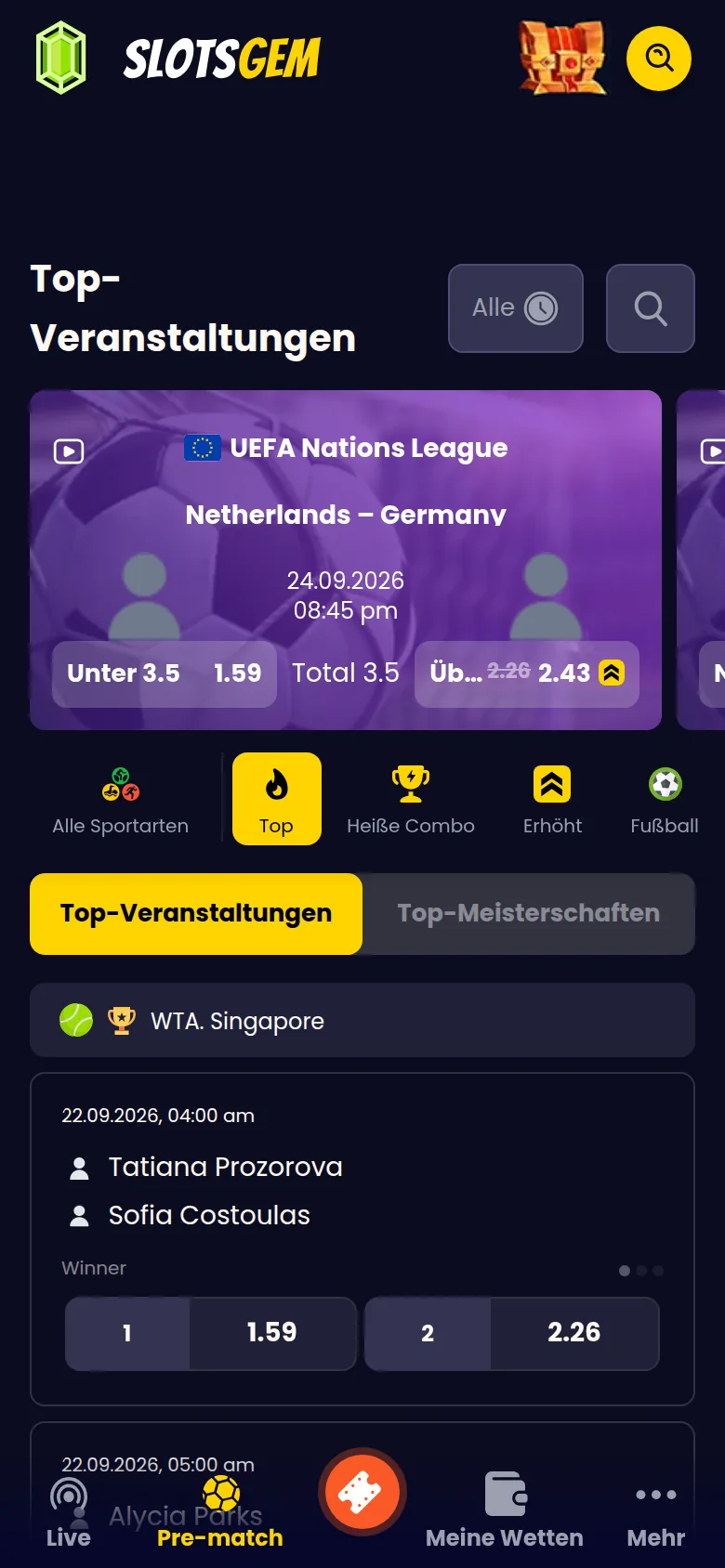Bet on Tatiana Prozorova at 1.59
This screenshot has width=725, height=1568.
coord(211,1333)
